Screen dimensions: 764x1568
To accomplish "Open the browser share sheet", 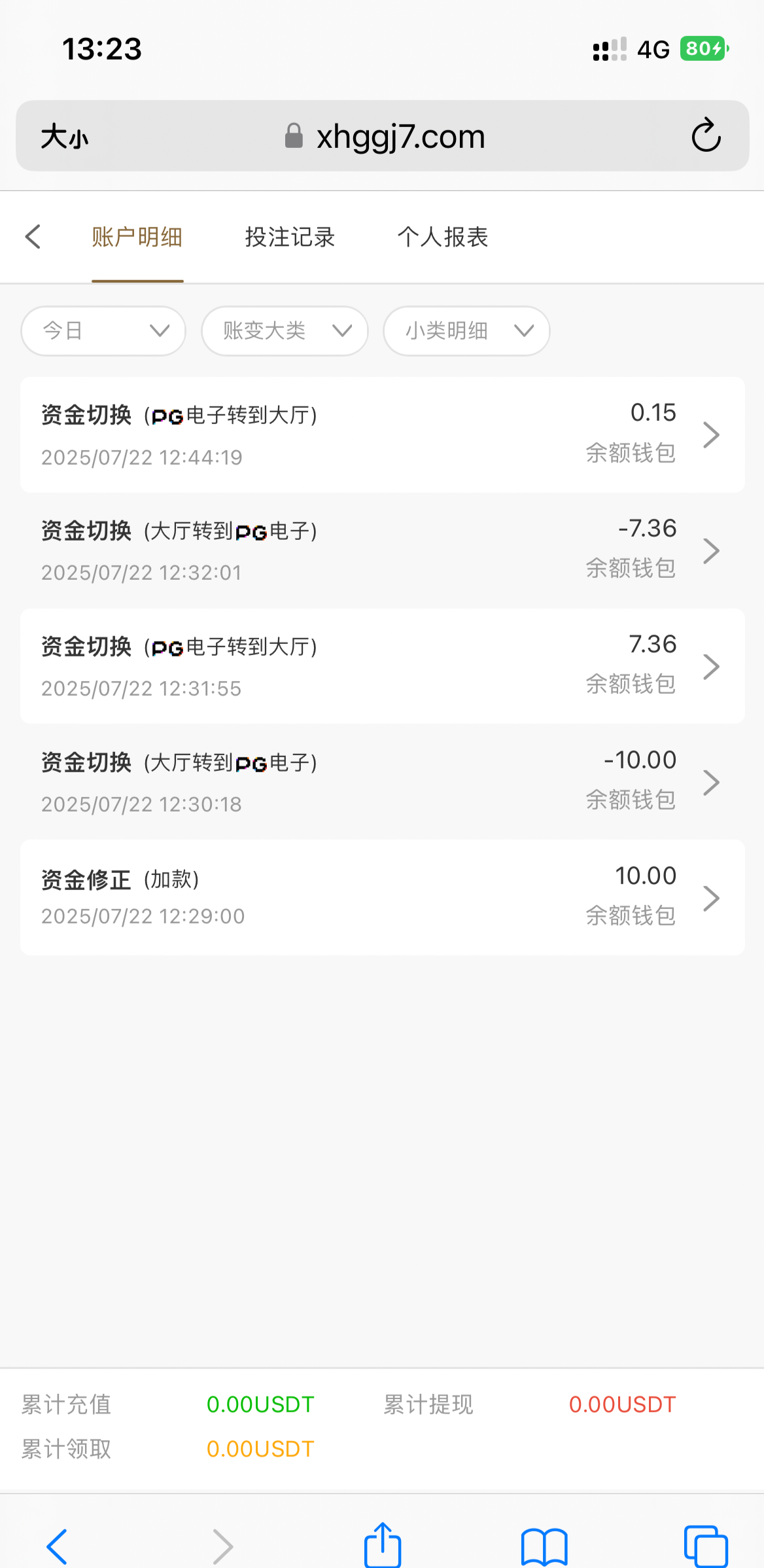I will (x=383, y=1546).
